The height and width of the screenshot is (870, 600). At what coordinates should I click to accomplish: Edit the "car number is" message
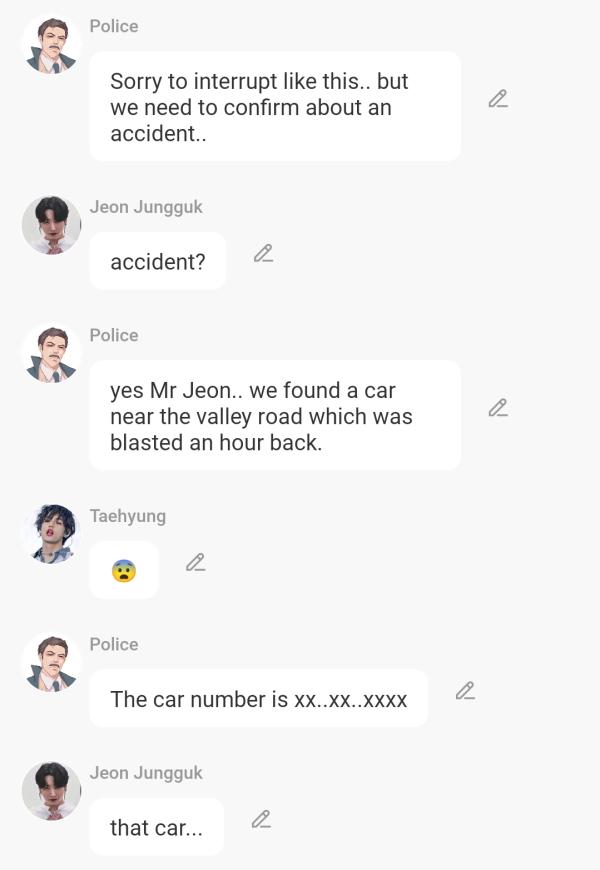pos(465,691)
